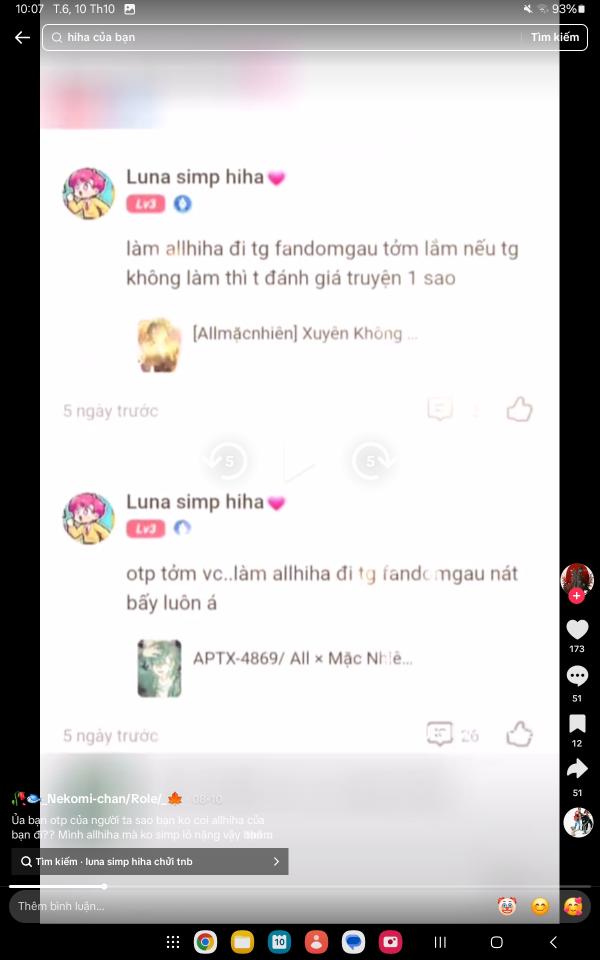The image size is (600, 960).
Task: Rewind the video 5 seconds
Action: (x=228, y=460)
